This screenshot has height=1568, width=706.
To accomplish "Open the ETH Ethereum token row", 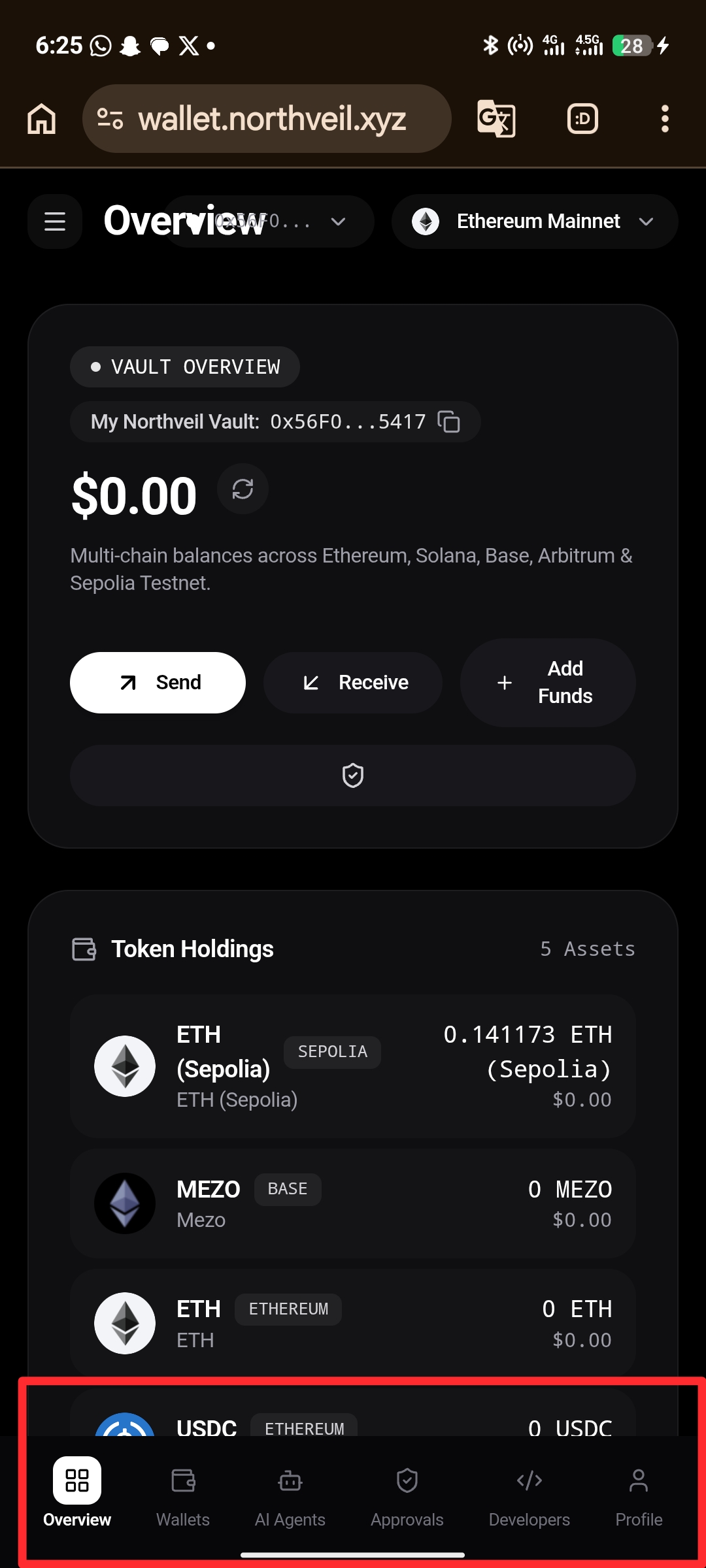I will (x=353, y=1324).
